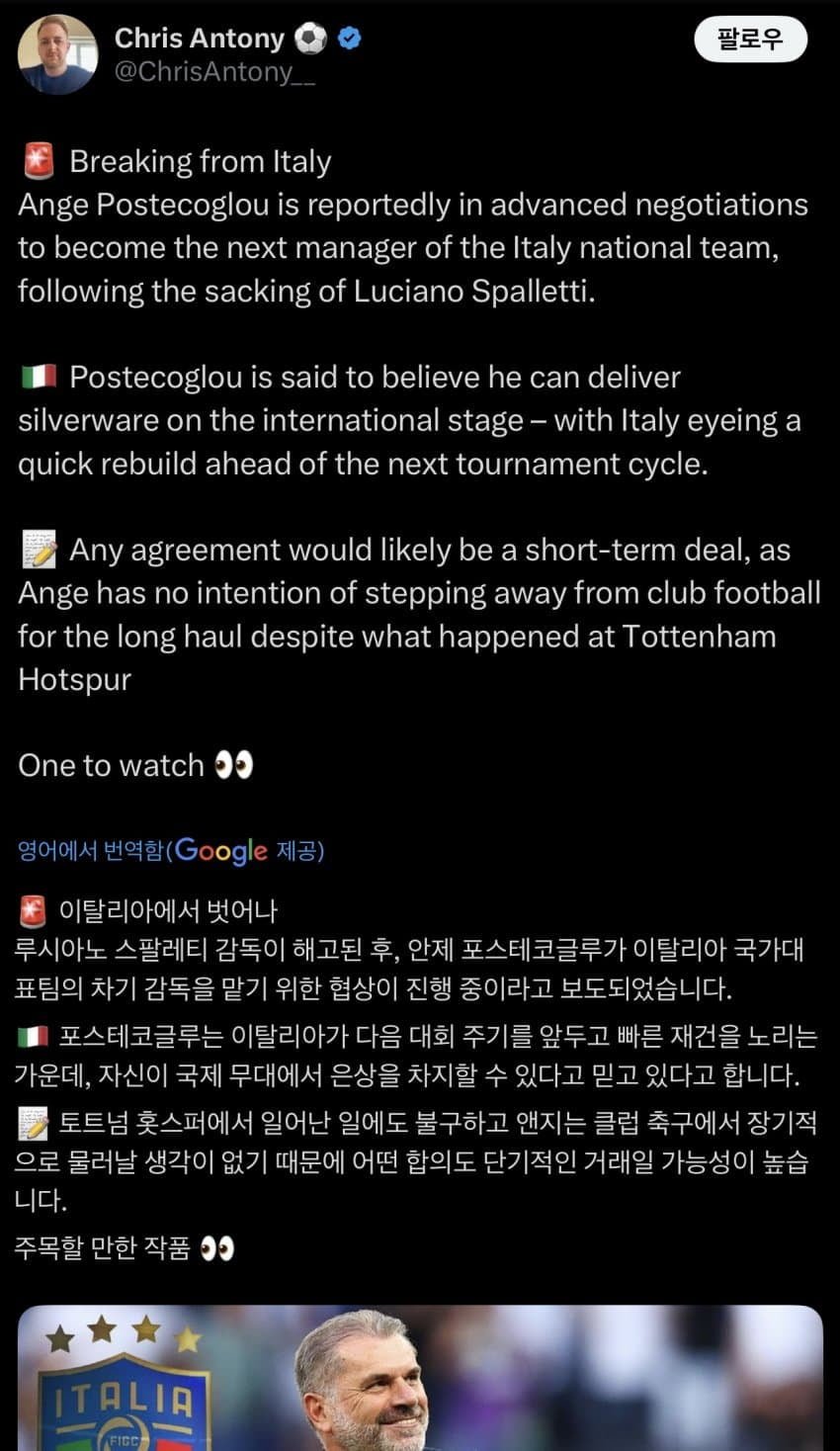
Task: Tap the 영어에서 번역함 translation link
Action: pos(91,851)
